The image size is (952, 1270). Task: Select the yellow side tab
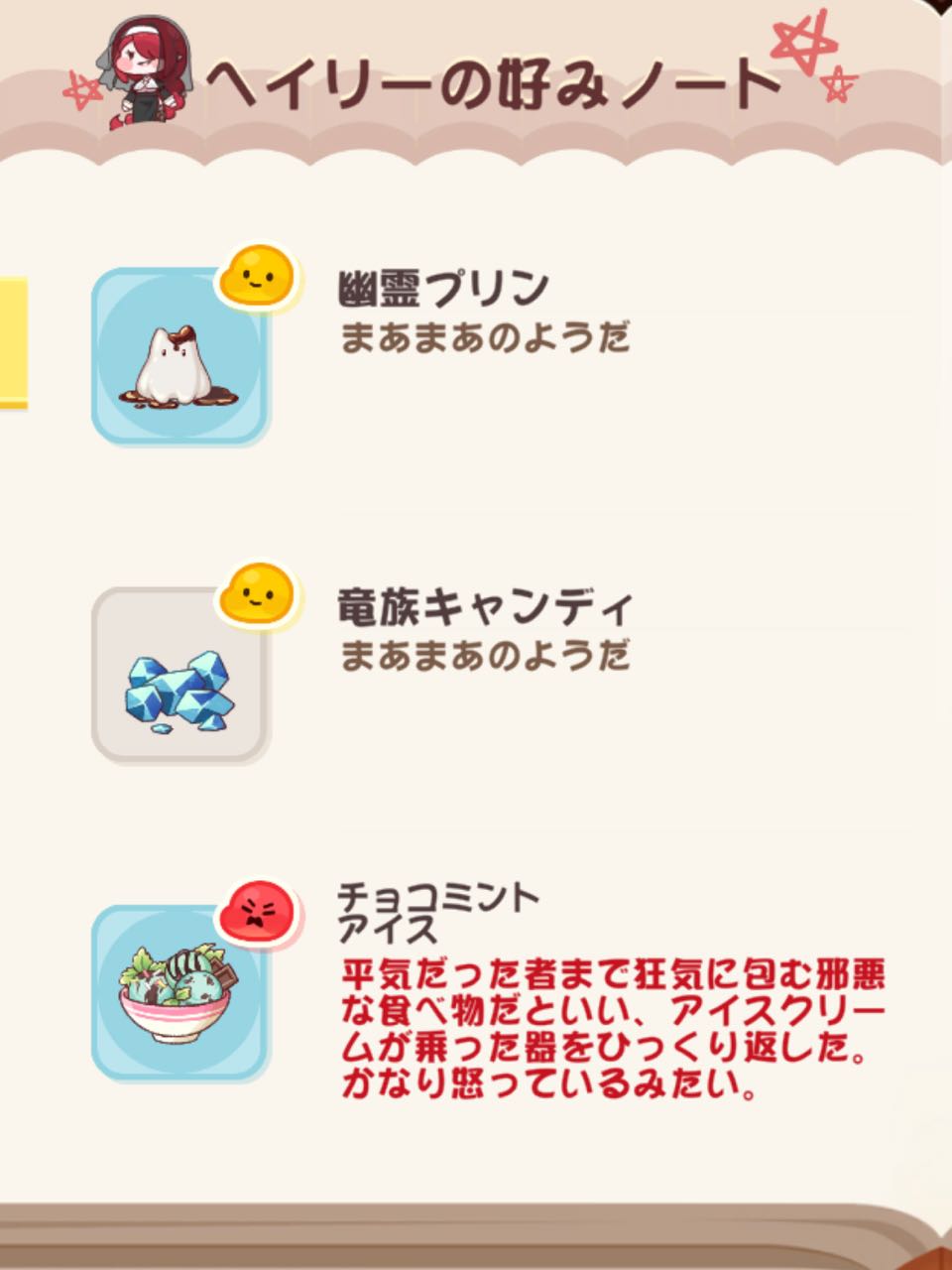(12, 342)
